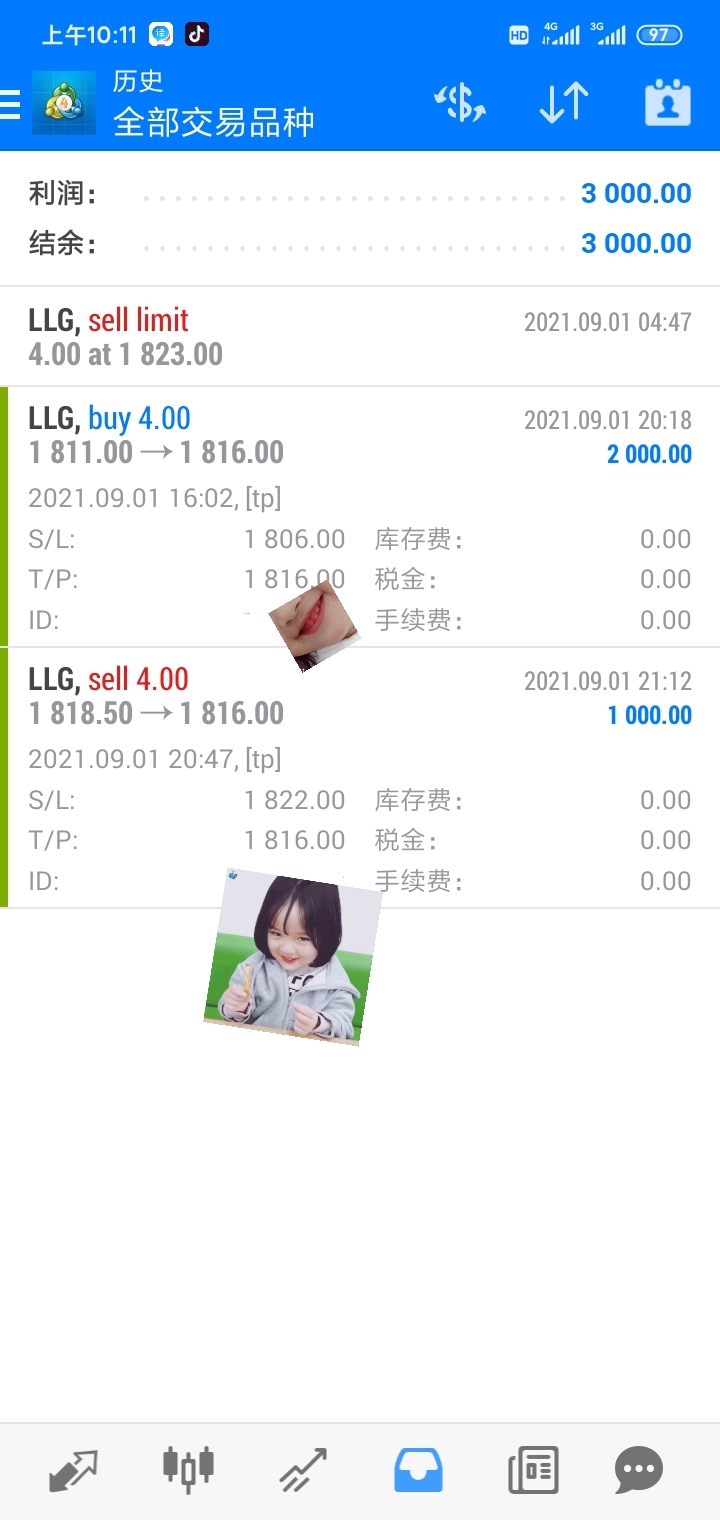The width and height of the screenshot is (720, 1520).
Task: Switch to the News tab
Action: 532,1470
